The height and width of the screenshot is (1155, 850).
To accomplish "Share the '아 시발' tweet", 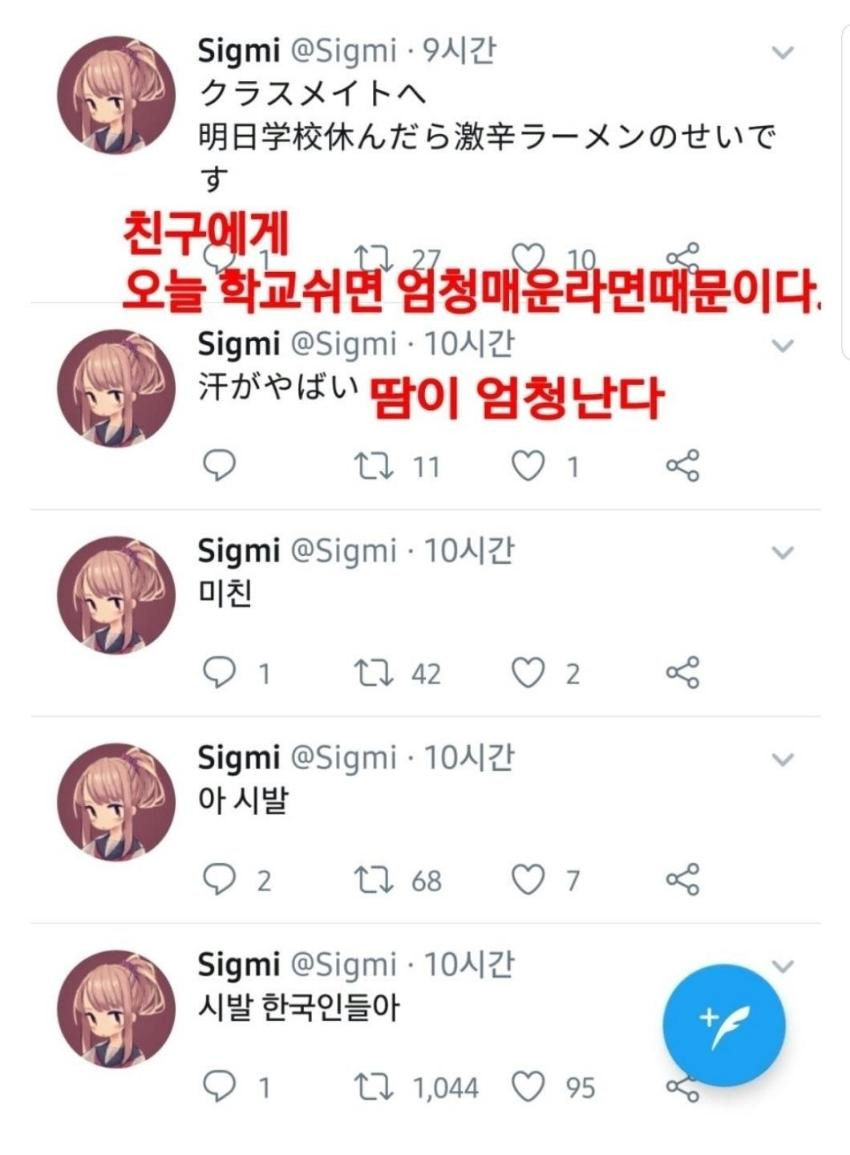I will (682, 881).
